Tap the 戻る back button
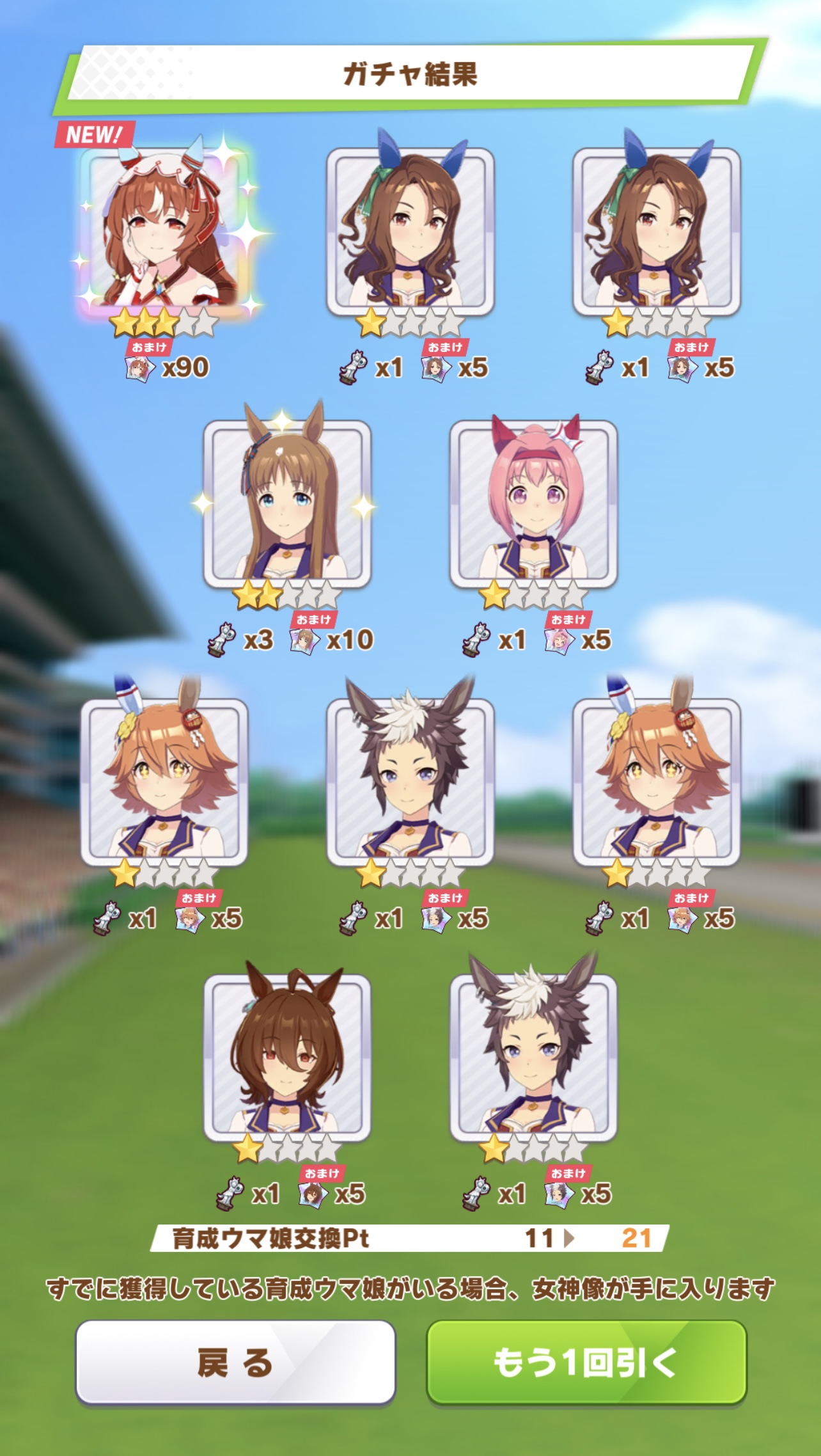The height and width of the screenshot is (1456, 821). [x=235, y=1362]
